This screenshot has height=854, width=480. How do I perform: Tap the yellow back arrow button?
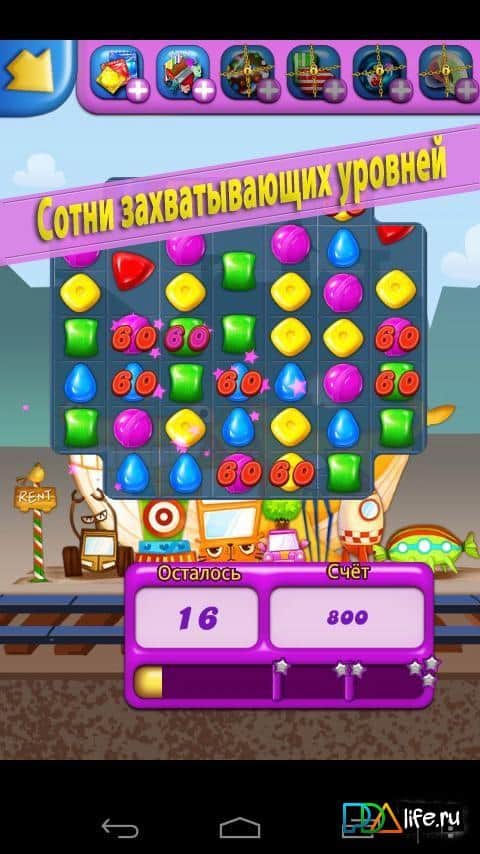(x=31, y=72)
